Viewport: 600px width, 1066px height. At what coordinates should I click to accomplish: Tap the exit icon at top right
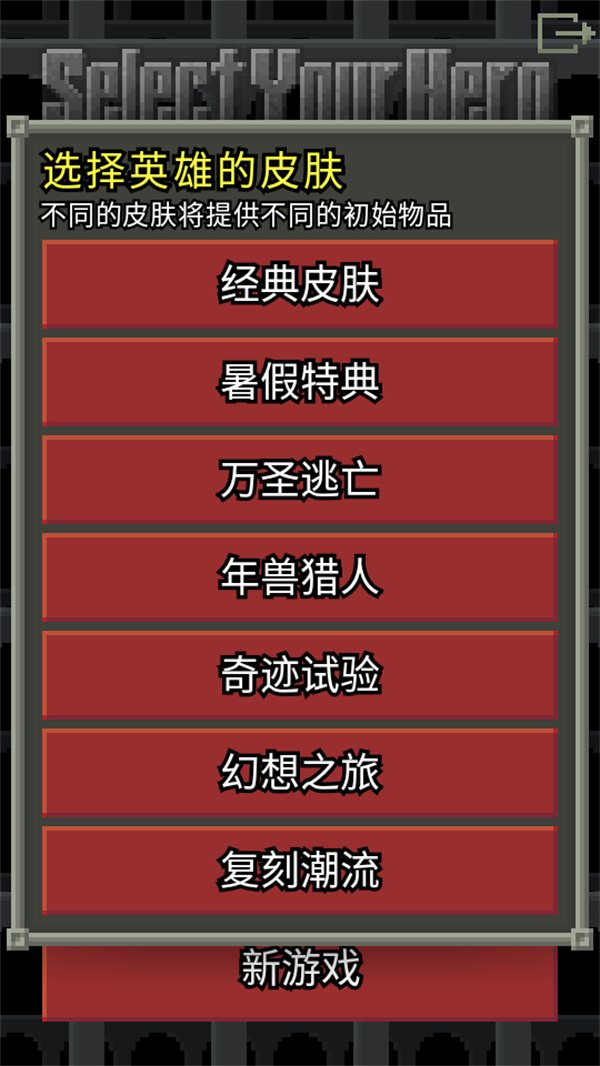(x=565, y=34)
